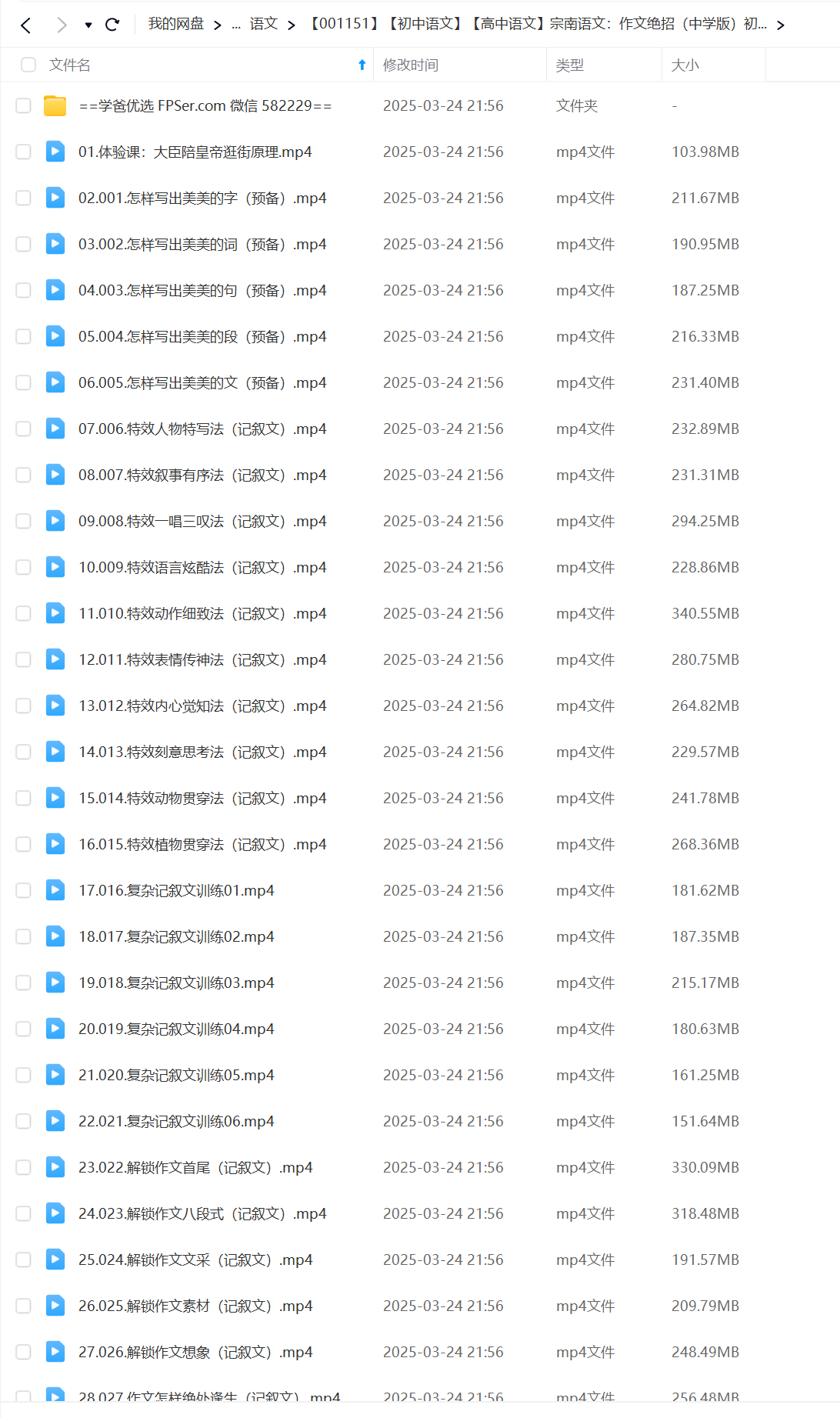Open the 学爸优选 FPSer.com folder

(205, 105)
